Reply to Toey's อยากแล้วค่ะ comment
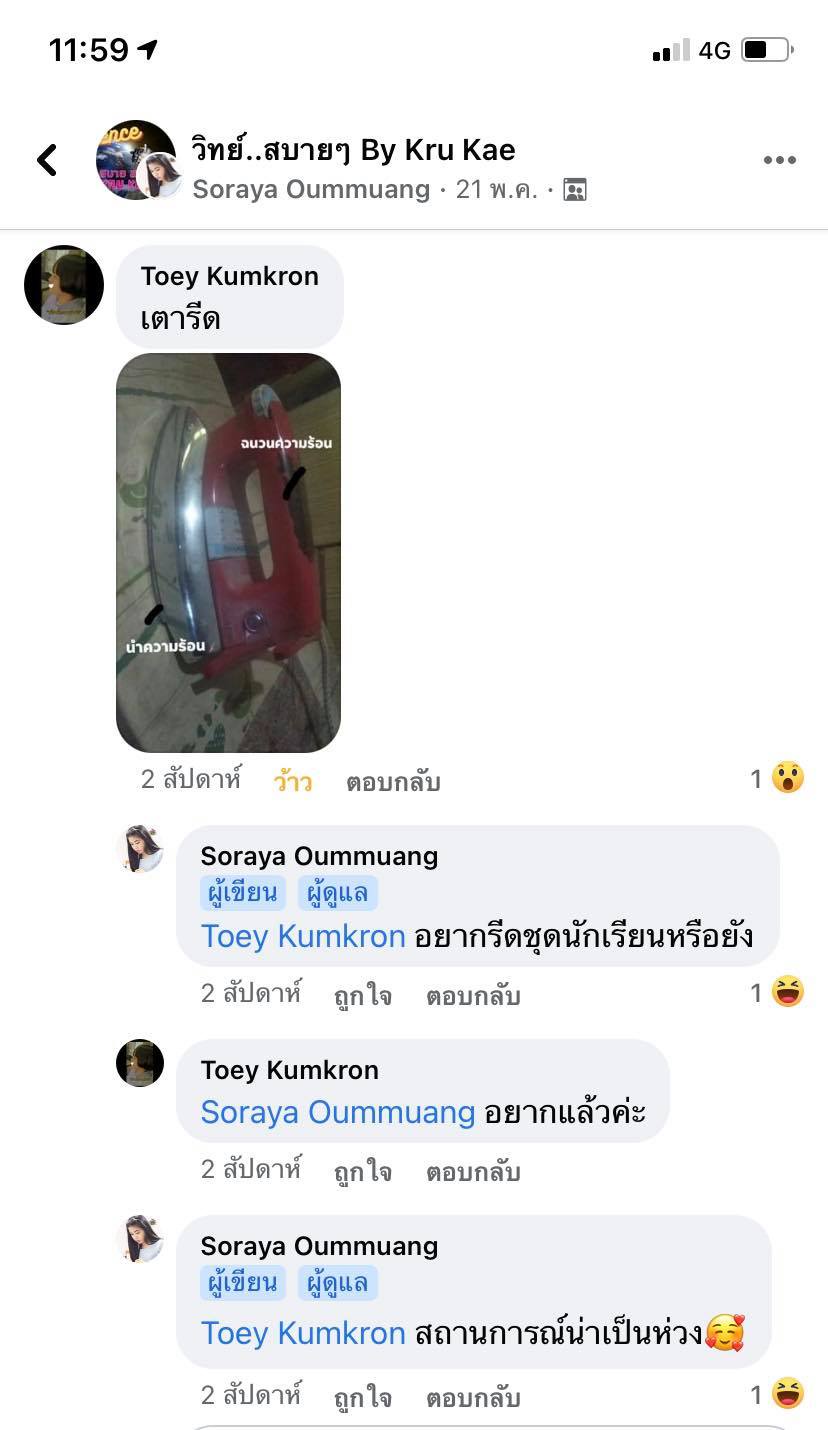This screenshot has height=1430, width=828. click(x=473, y=1171)
